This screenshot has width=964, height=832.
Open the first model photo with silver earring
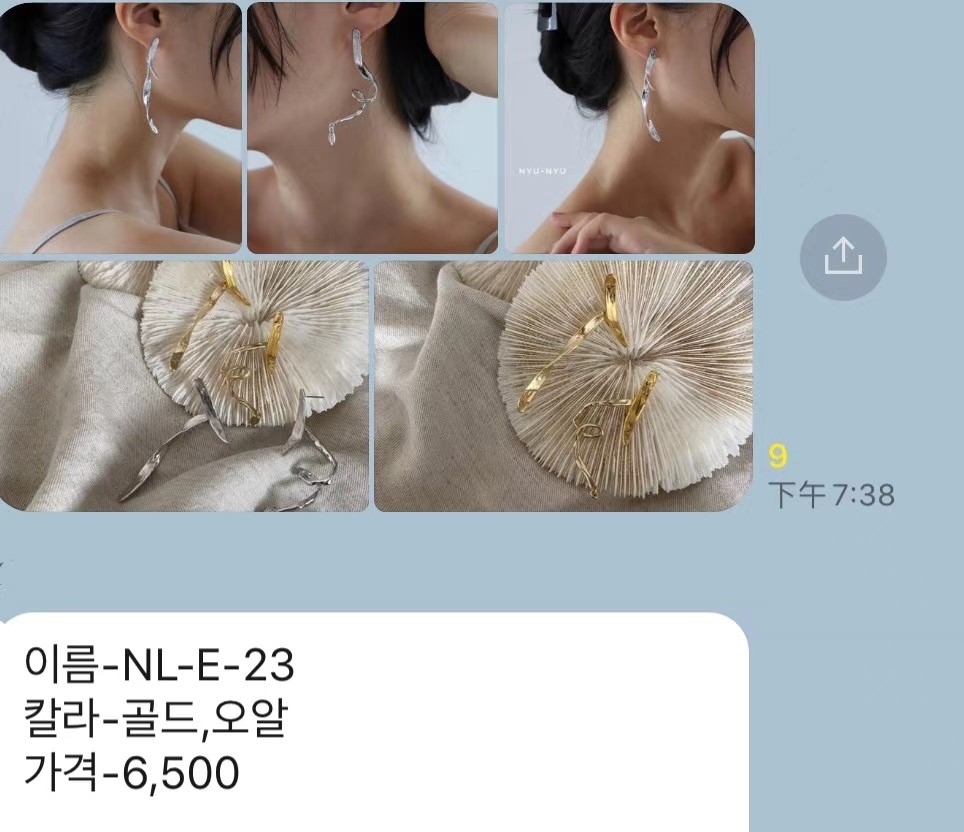pos(121,128)
